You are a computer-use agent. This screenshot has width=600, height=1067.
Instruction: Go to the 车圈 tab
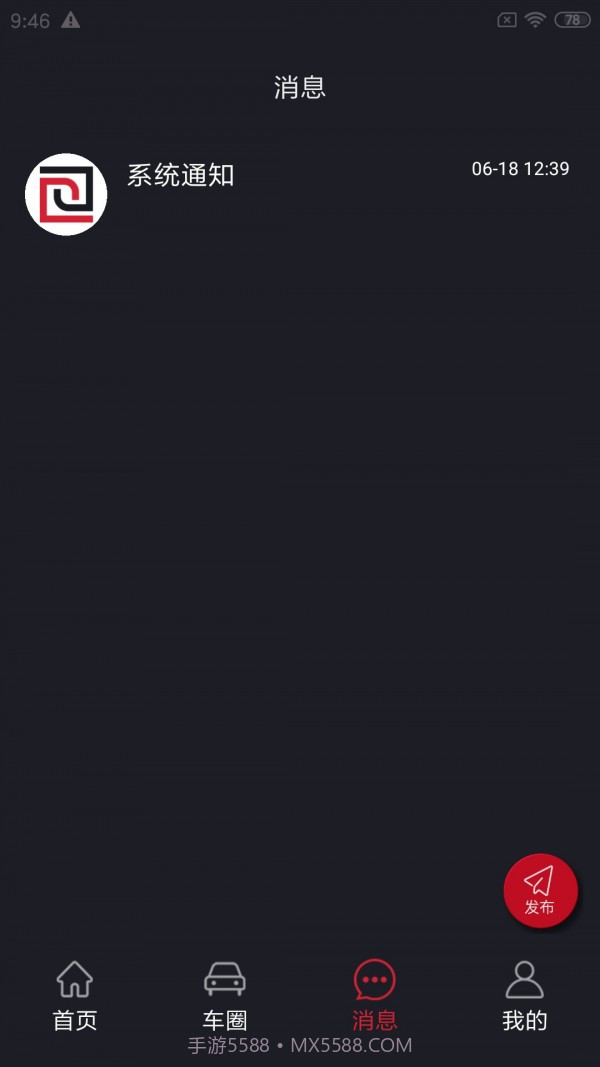click(x=225, y=996)
